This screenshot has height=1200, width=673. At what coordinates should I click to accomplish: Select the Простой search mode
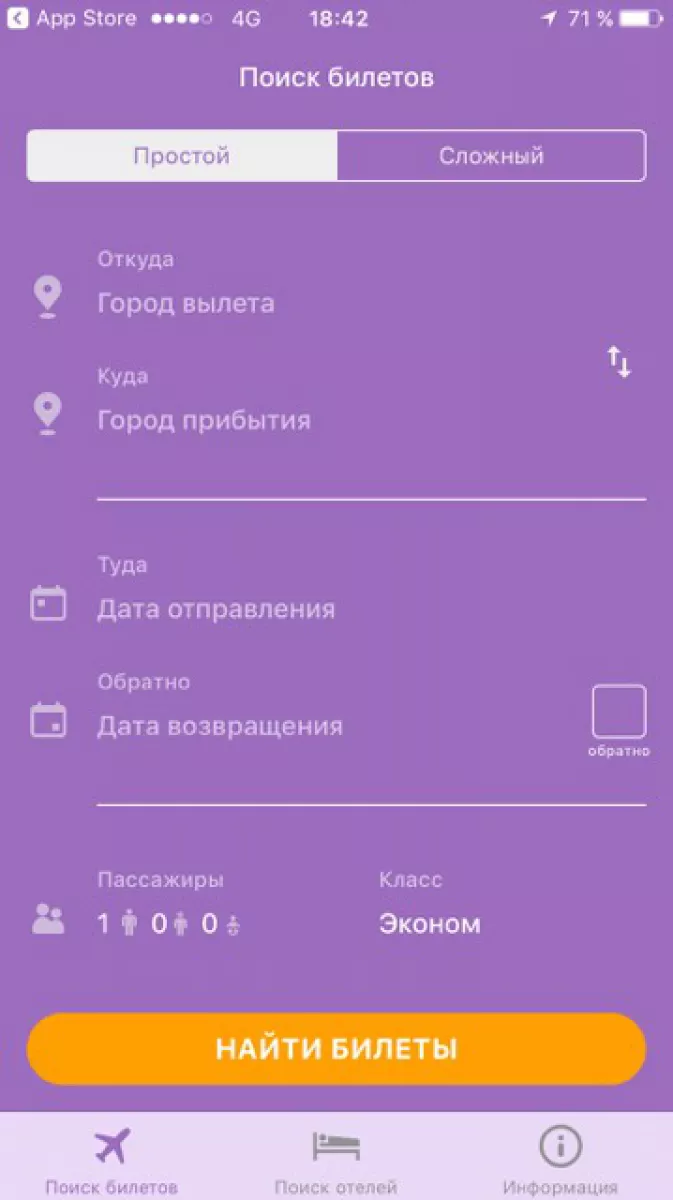click(x=182, y=156)
